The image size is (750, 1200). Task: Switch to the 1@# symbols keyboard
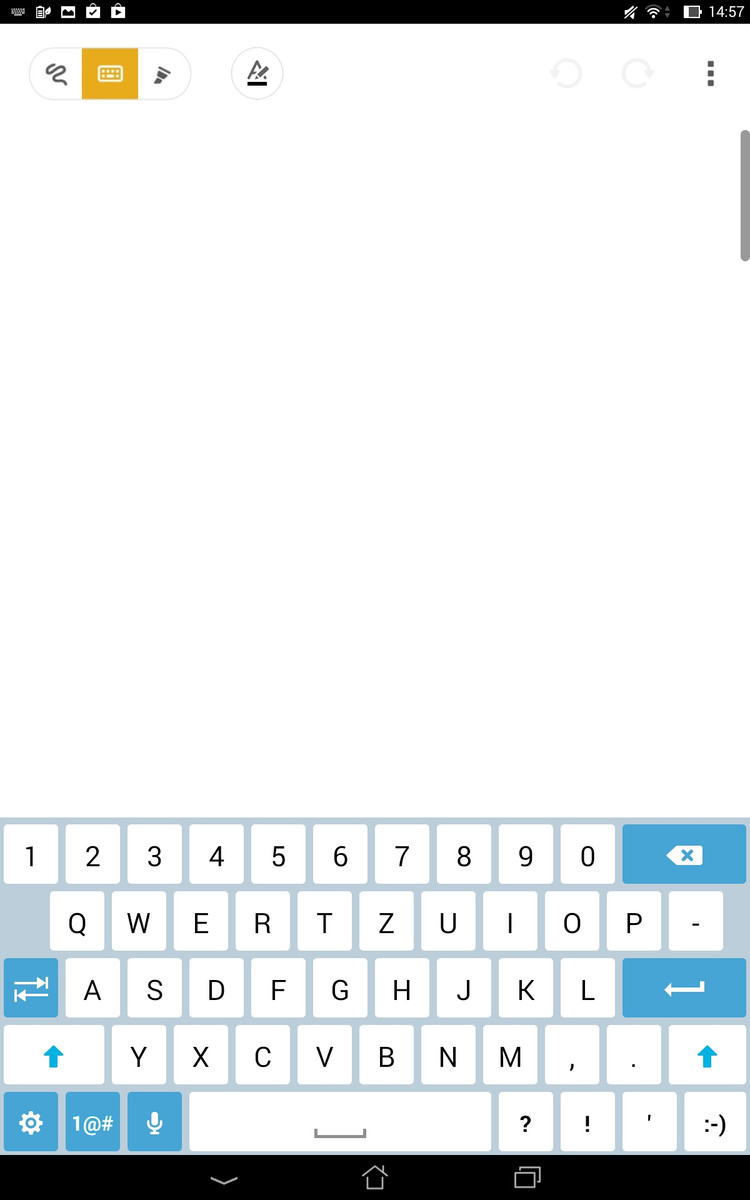click(x=93, y=1122)
